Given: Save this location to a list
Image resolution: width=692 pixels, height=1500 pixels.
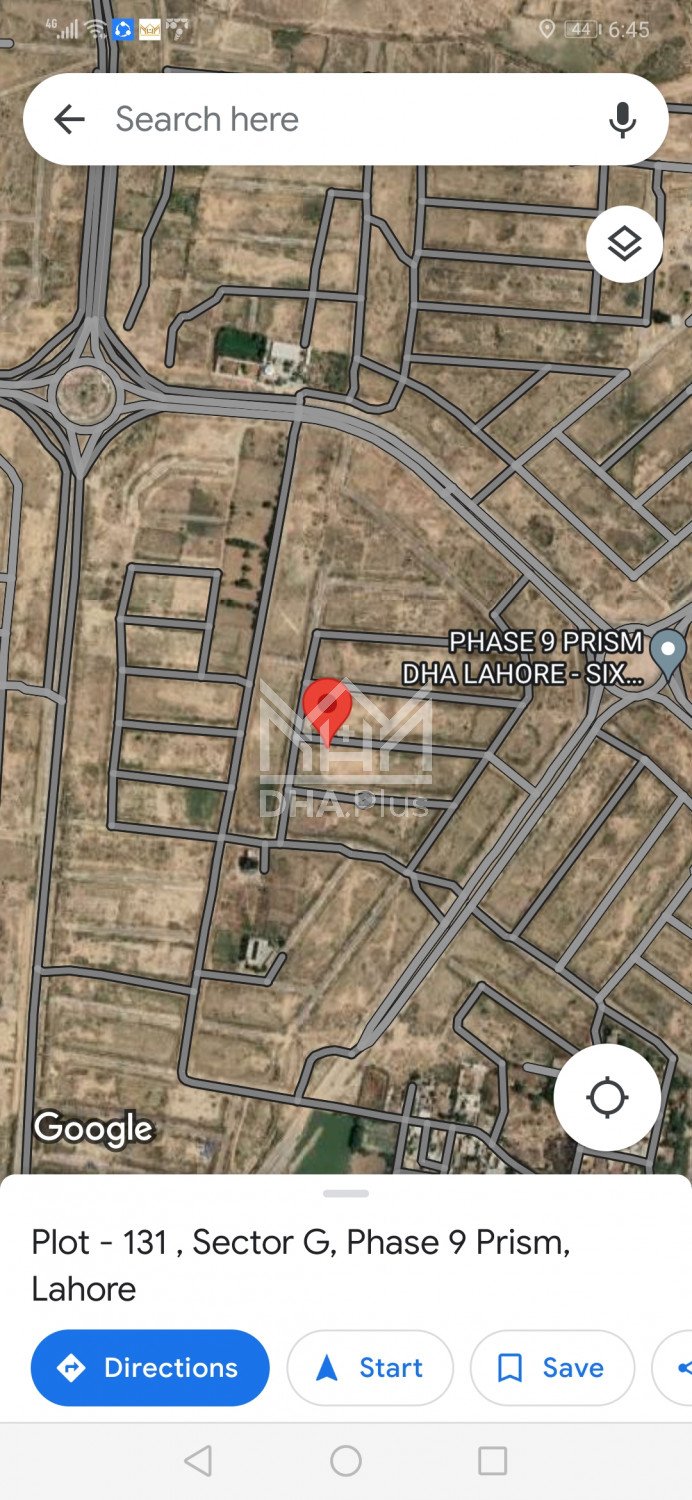Looking at the screenshot, I should click(552, 1367).
